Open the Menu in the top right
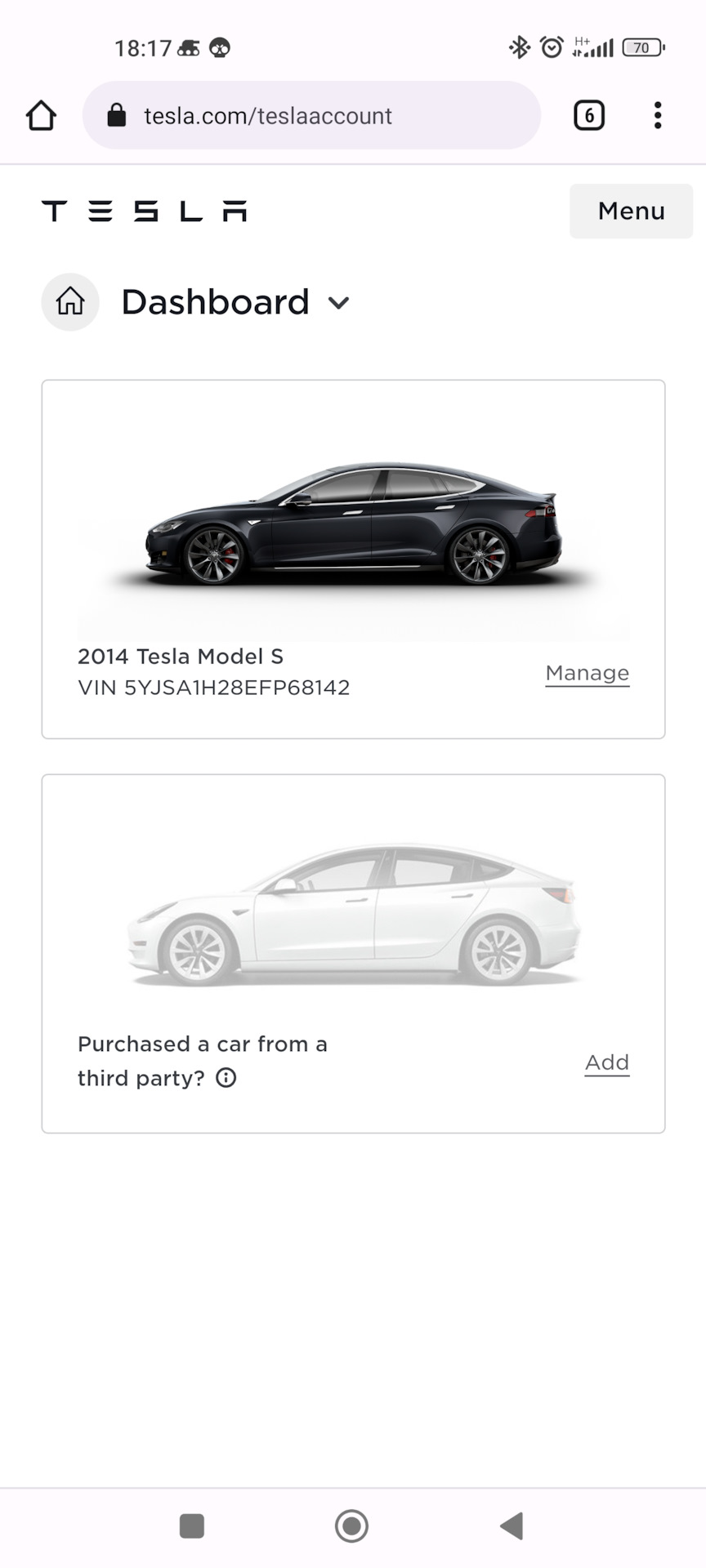The image size is (706, 1568). pyautogui.click(x=630, y=211)
